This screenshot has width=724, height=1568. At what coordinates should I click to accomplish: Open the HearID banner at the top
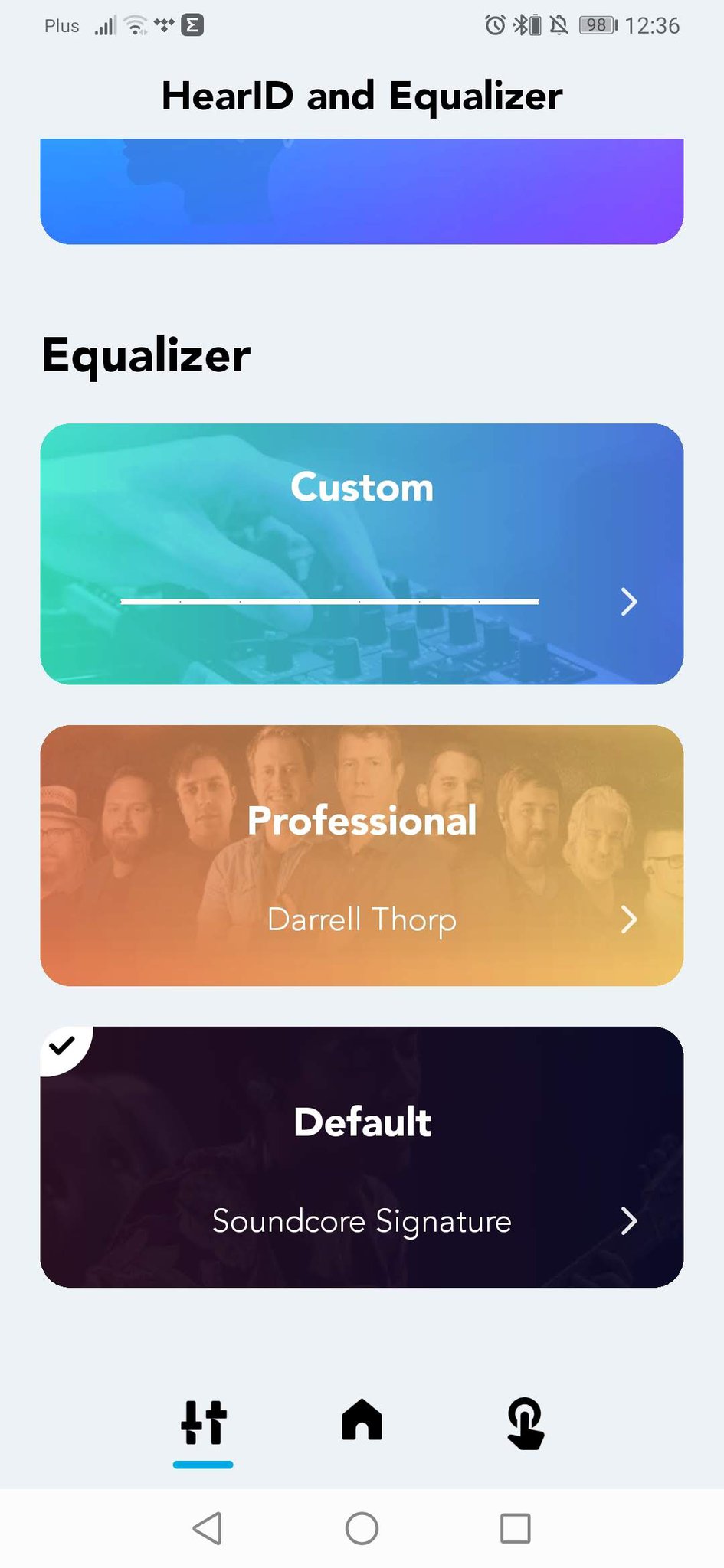[x=362, y=191]
